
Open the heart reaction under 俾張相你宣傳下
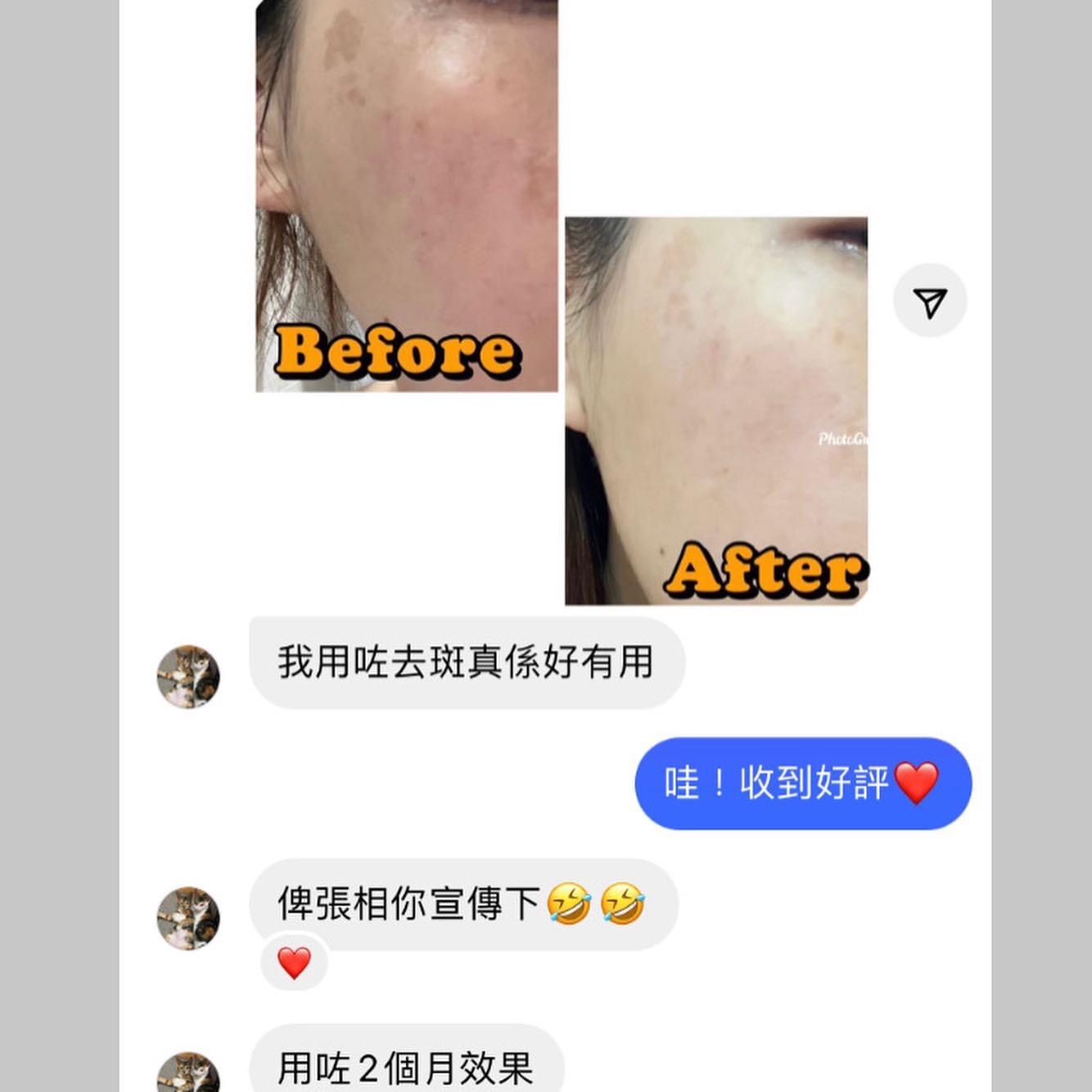[x=295, y=963]
